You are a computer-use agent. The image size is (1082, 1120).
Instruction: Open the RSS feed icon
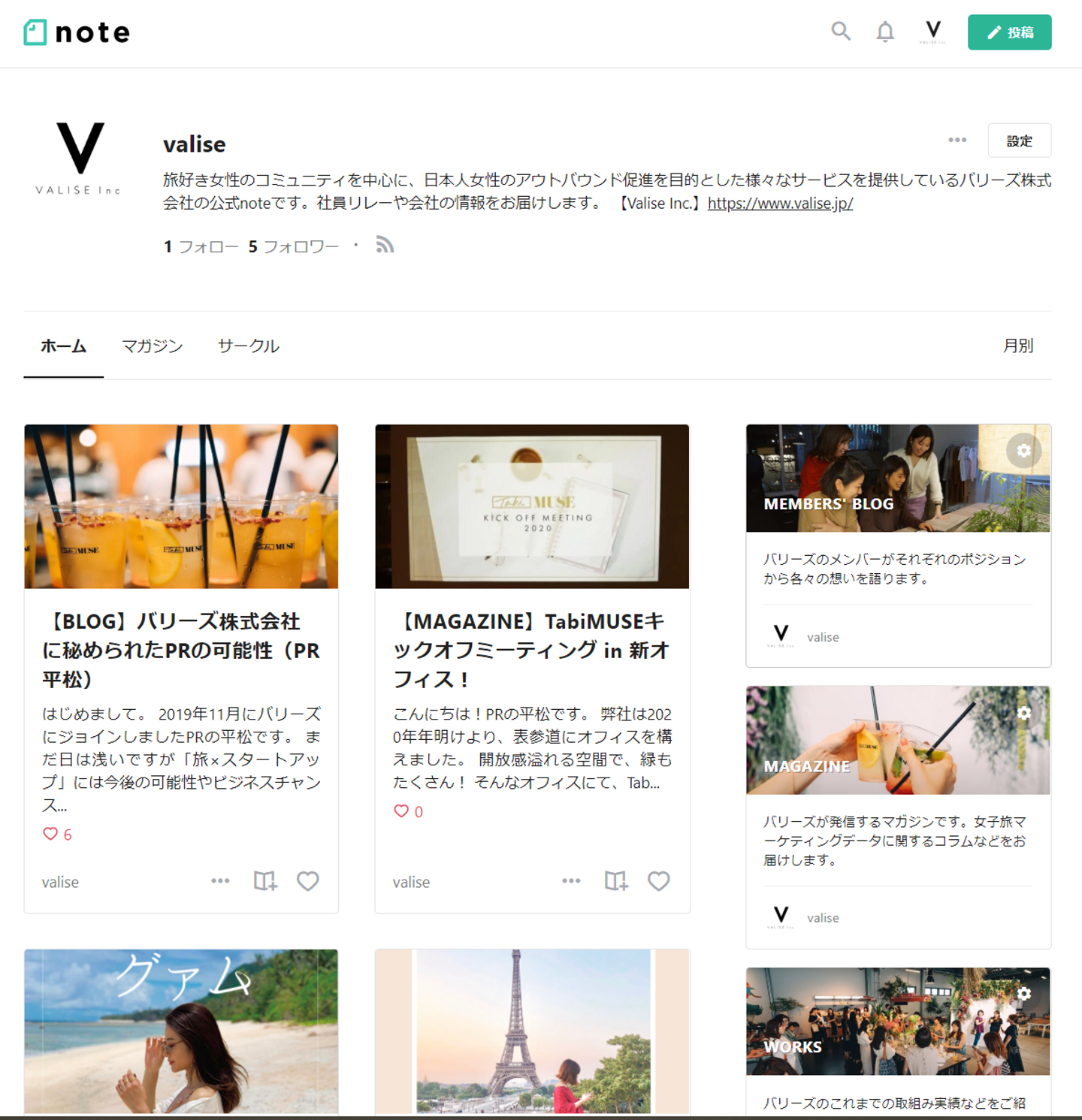385,246
